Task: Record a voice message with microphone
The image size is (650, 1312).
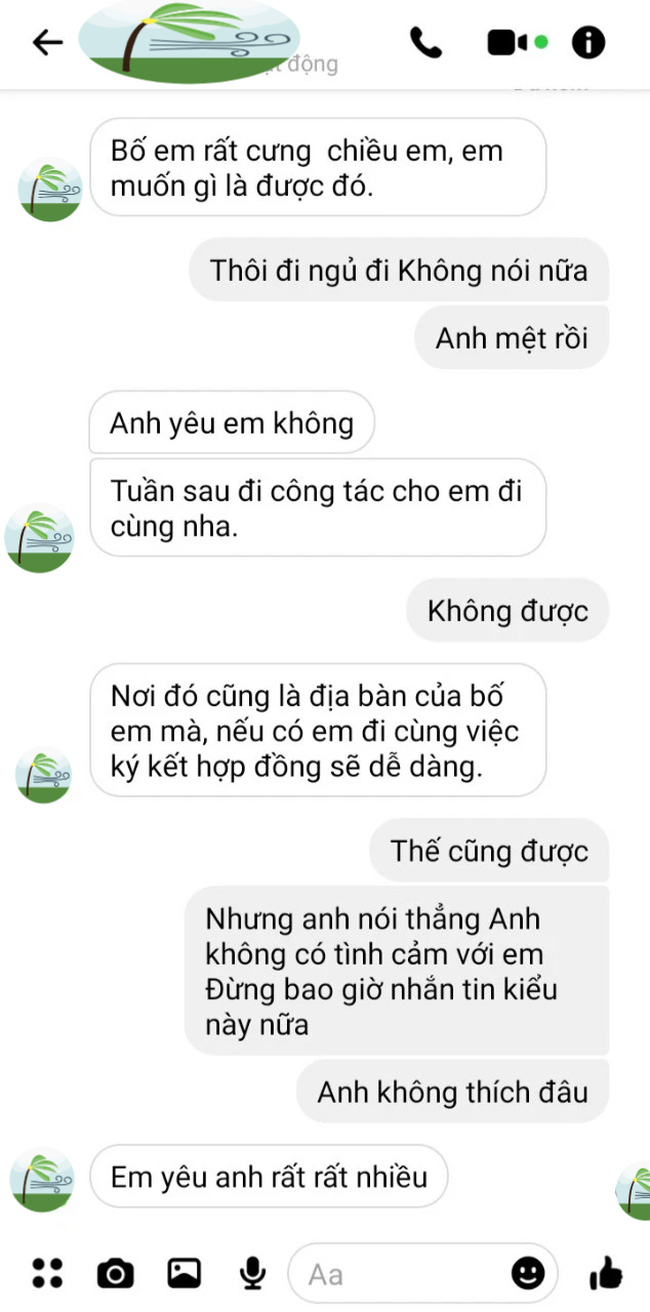Action: 253,1273
